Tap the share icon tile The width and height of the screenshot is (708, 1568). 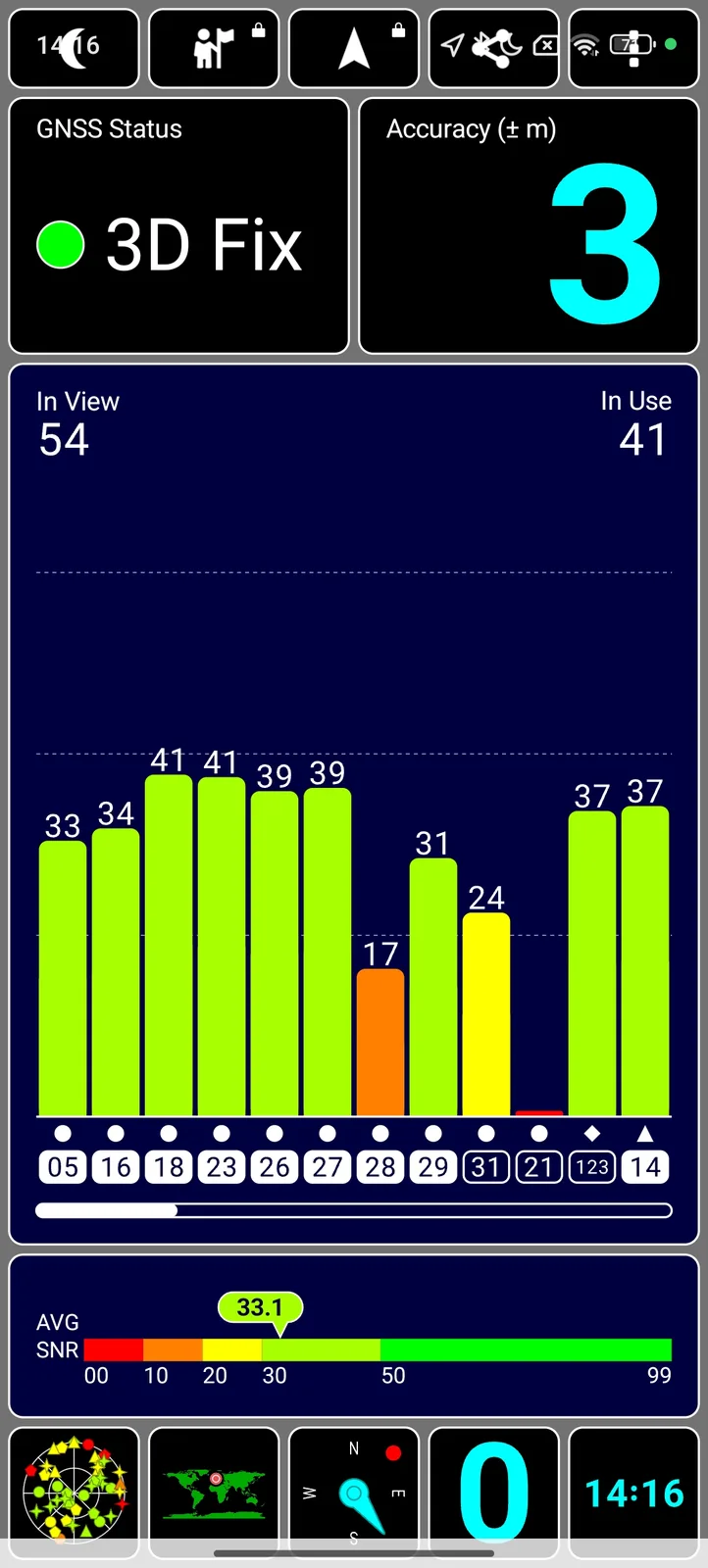point(494,46)
